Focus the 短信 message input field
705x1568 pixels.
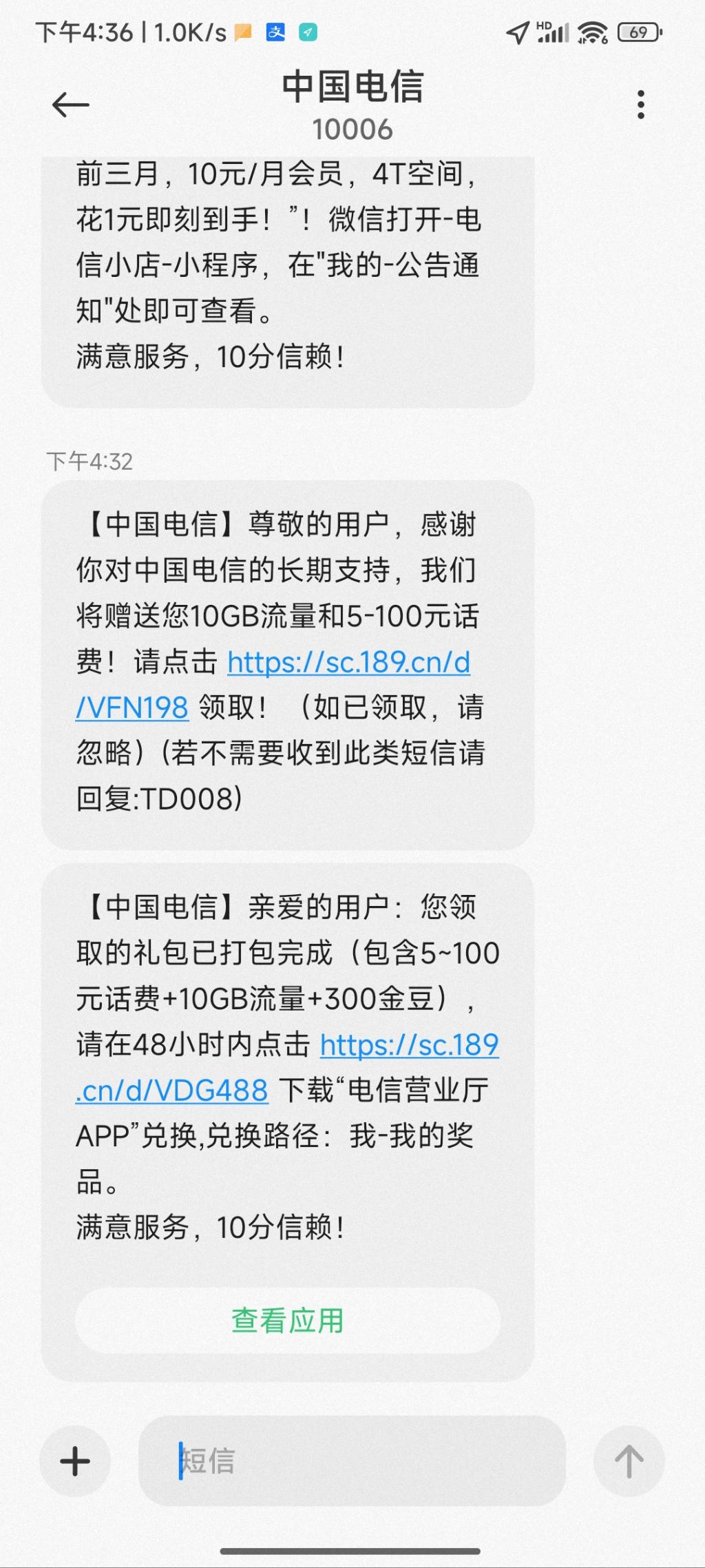pos(351,1461)
